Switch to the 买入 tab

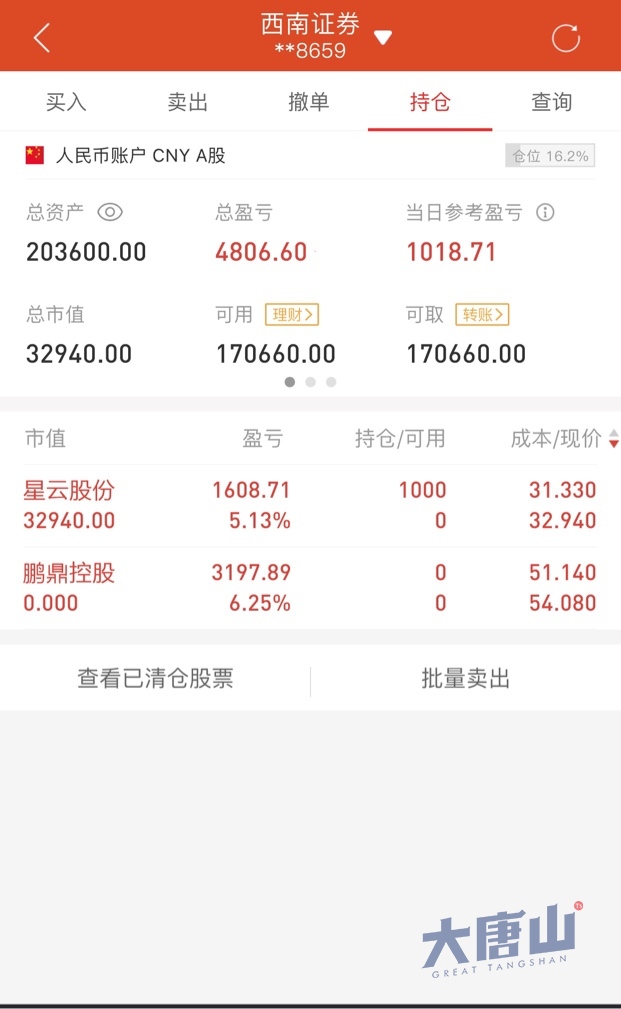click(66, 102)
